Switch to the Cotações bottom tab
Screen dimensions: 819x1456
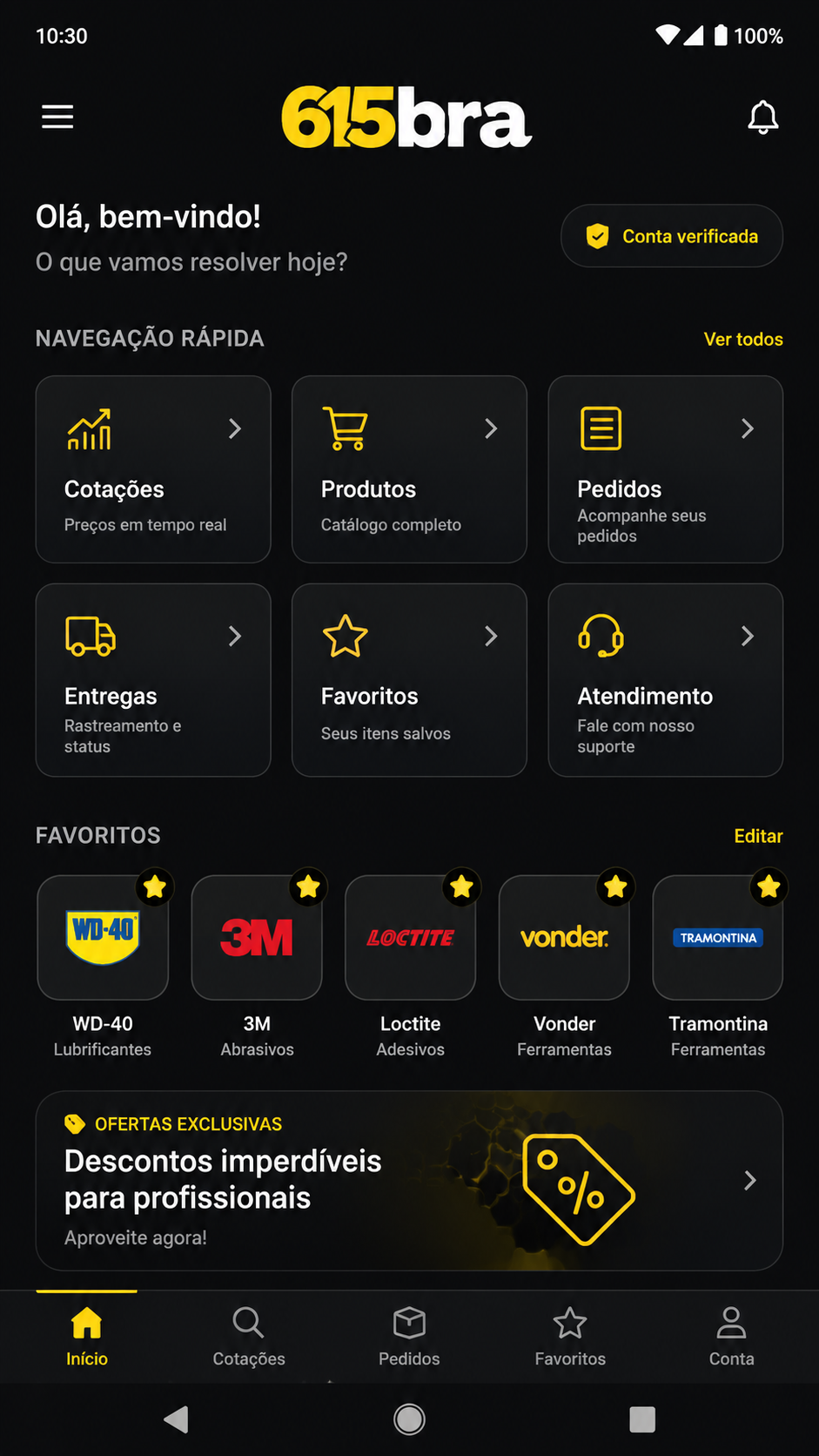[249, 1337]
